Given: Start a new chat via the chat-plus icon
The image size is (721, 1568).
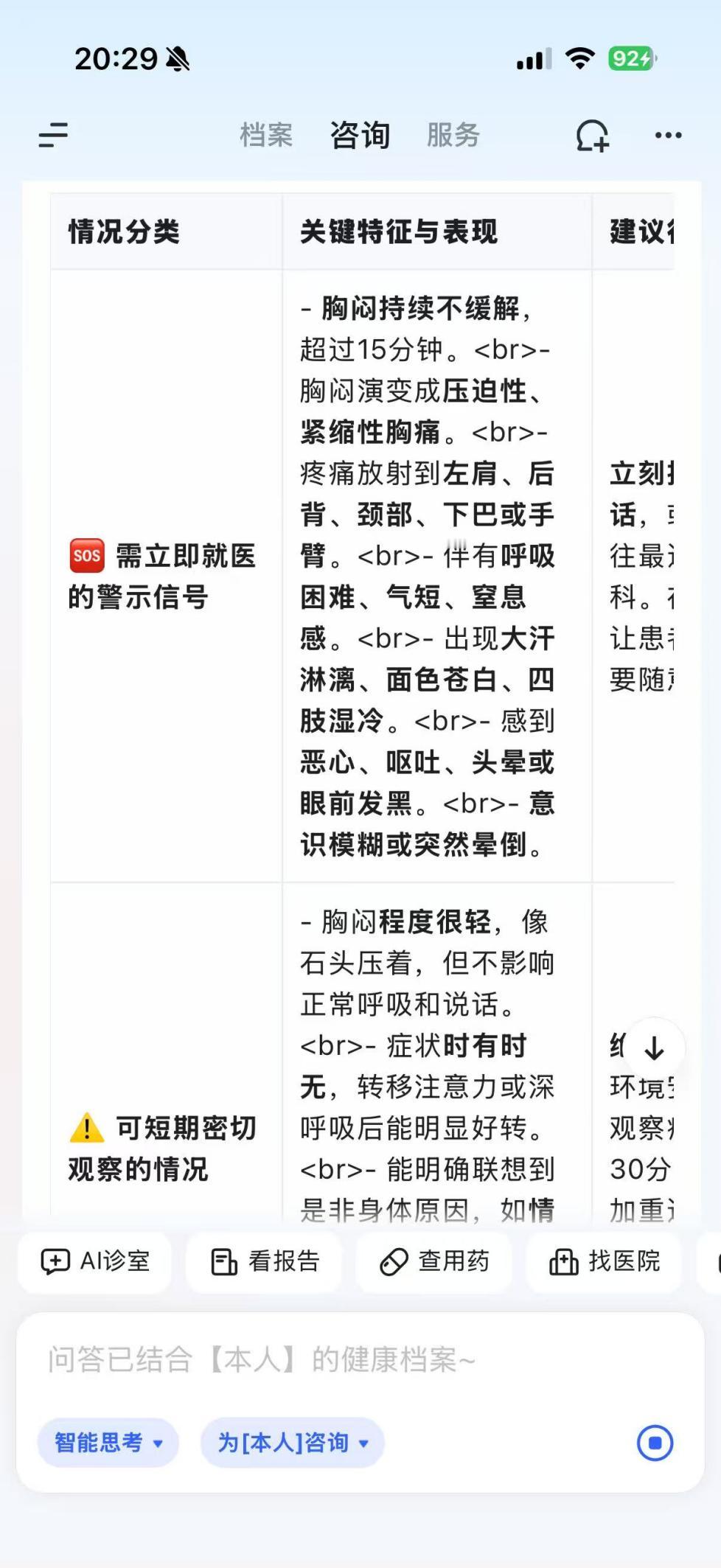Looking at the screenshot, I should click(592, 136).
